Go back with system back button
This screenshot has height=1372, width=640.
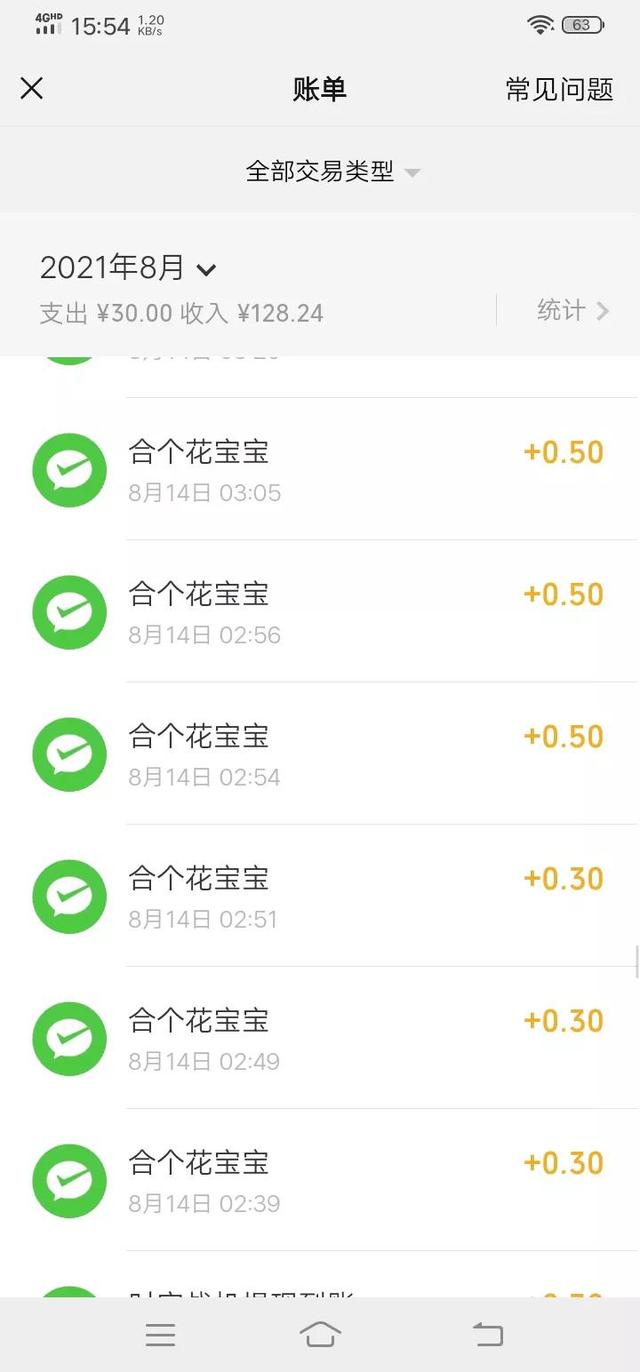pyautogui.click(x=488, y=1334)
